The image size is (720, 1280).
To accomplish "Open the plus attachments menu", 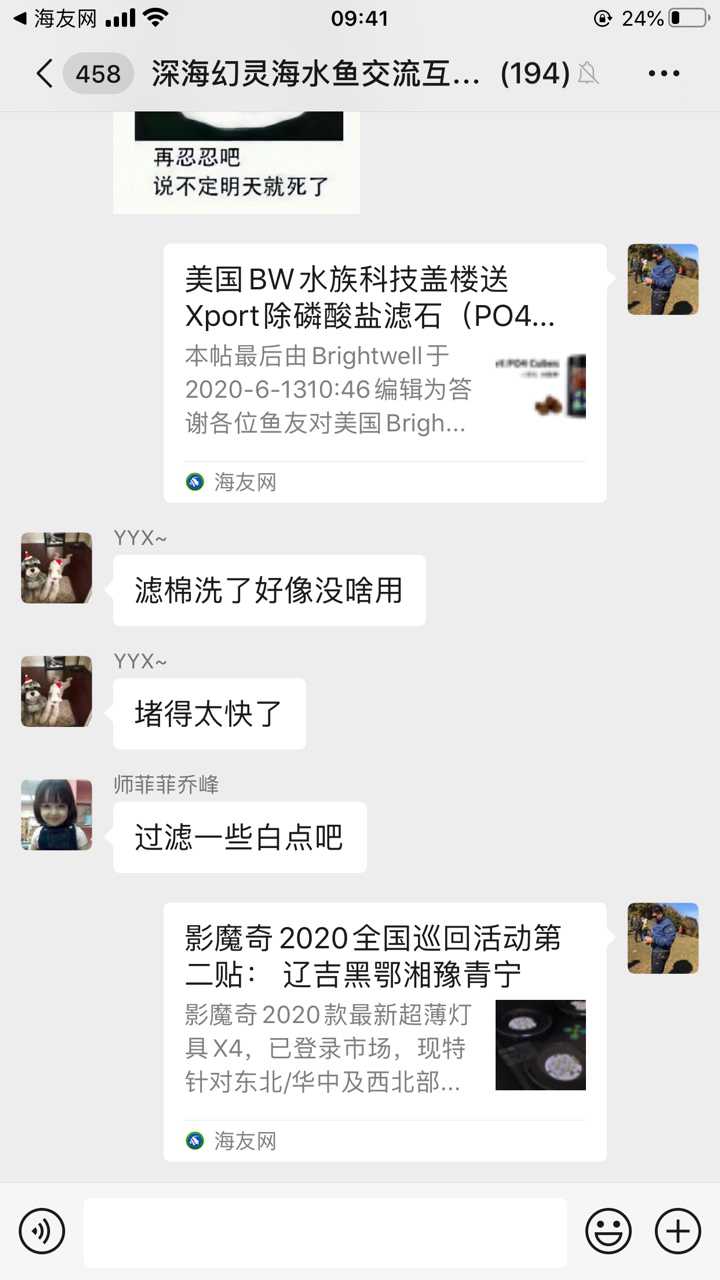I will pyautogui.click(x=678, y=1231).
